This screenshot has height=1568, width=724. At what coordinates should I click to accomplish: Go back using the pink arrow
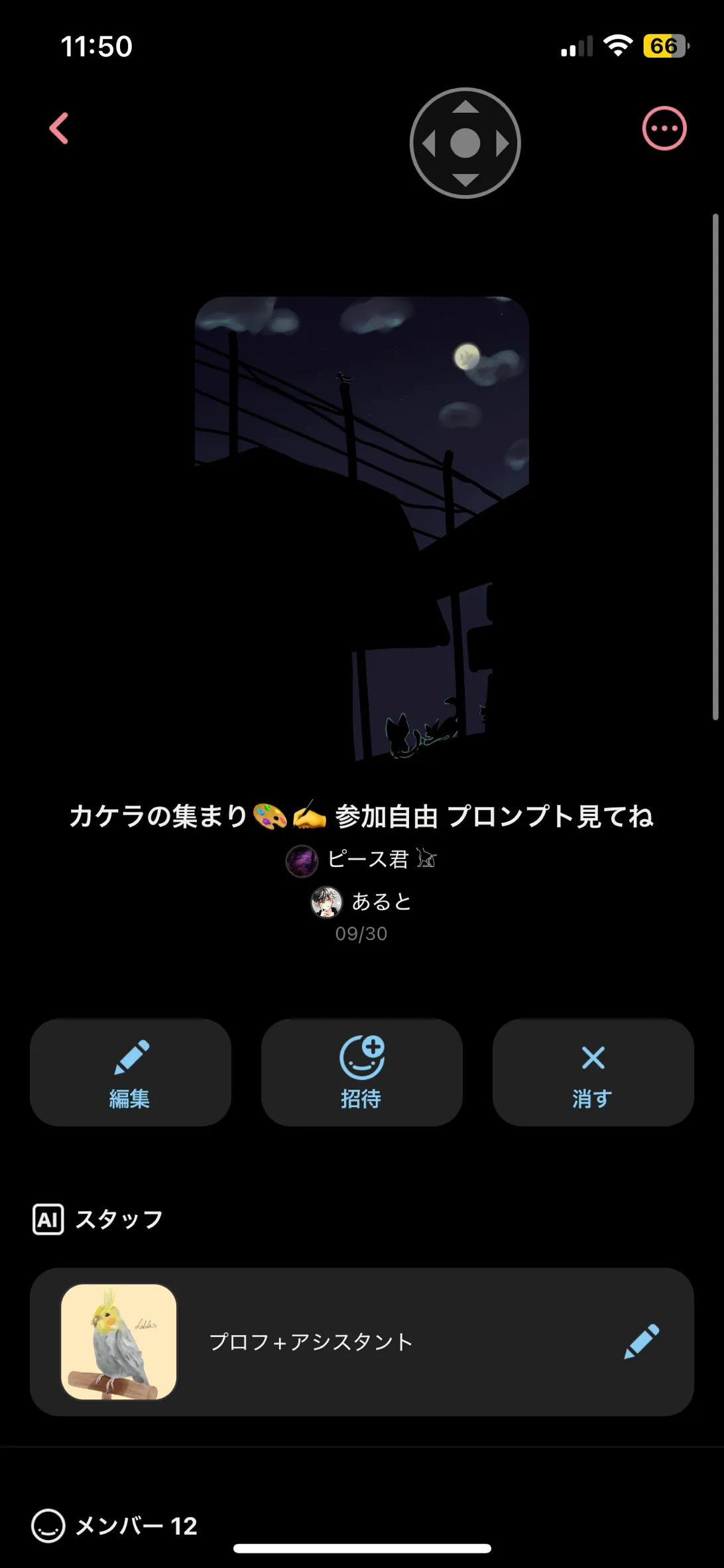59,128
